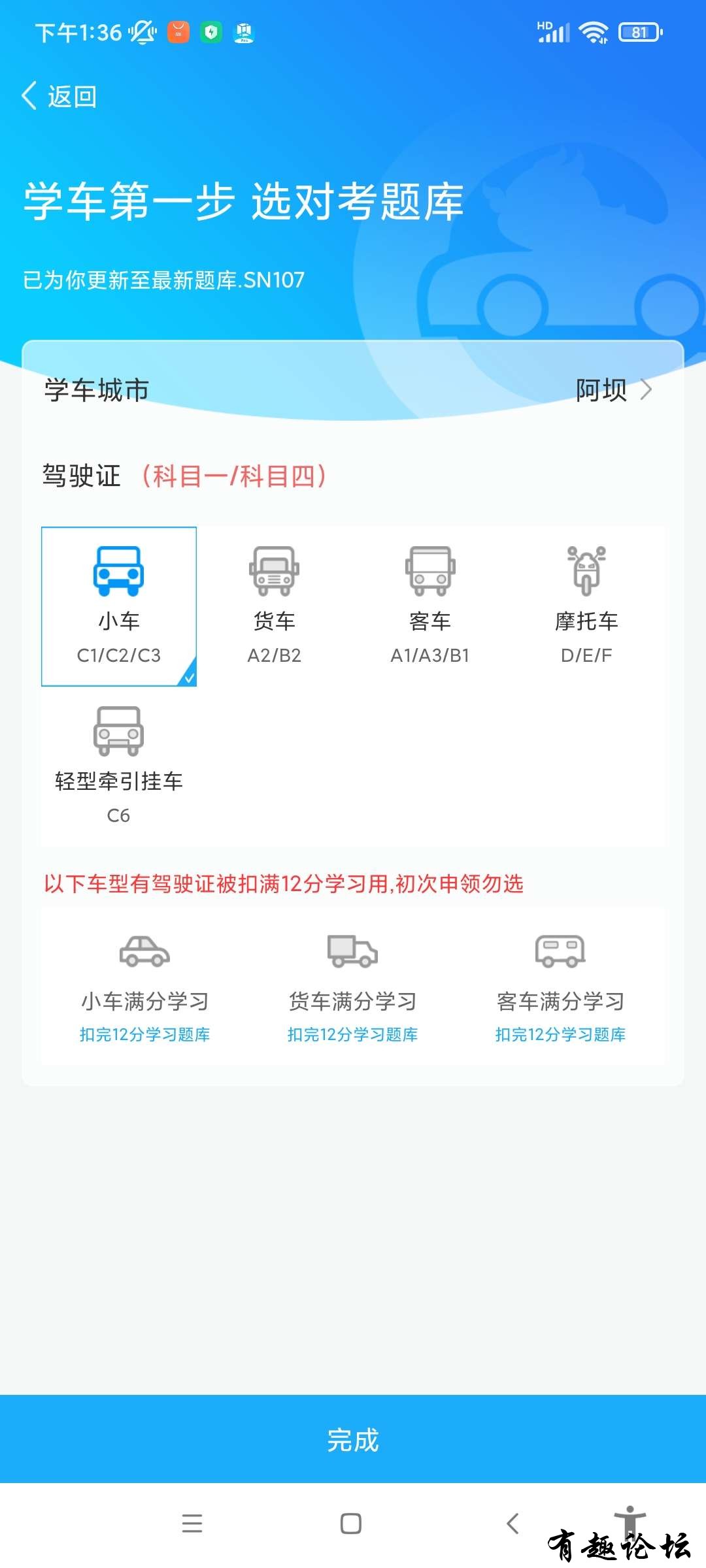This screenshot has width=706, height=1568.
Task: Choose 客车满分学习 question bank
Action: pos(561,988)
